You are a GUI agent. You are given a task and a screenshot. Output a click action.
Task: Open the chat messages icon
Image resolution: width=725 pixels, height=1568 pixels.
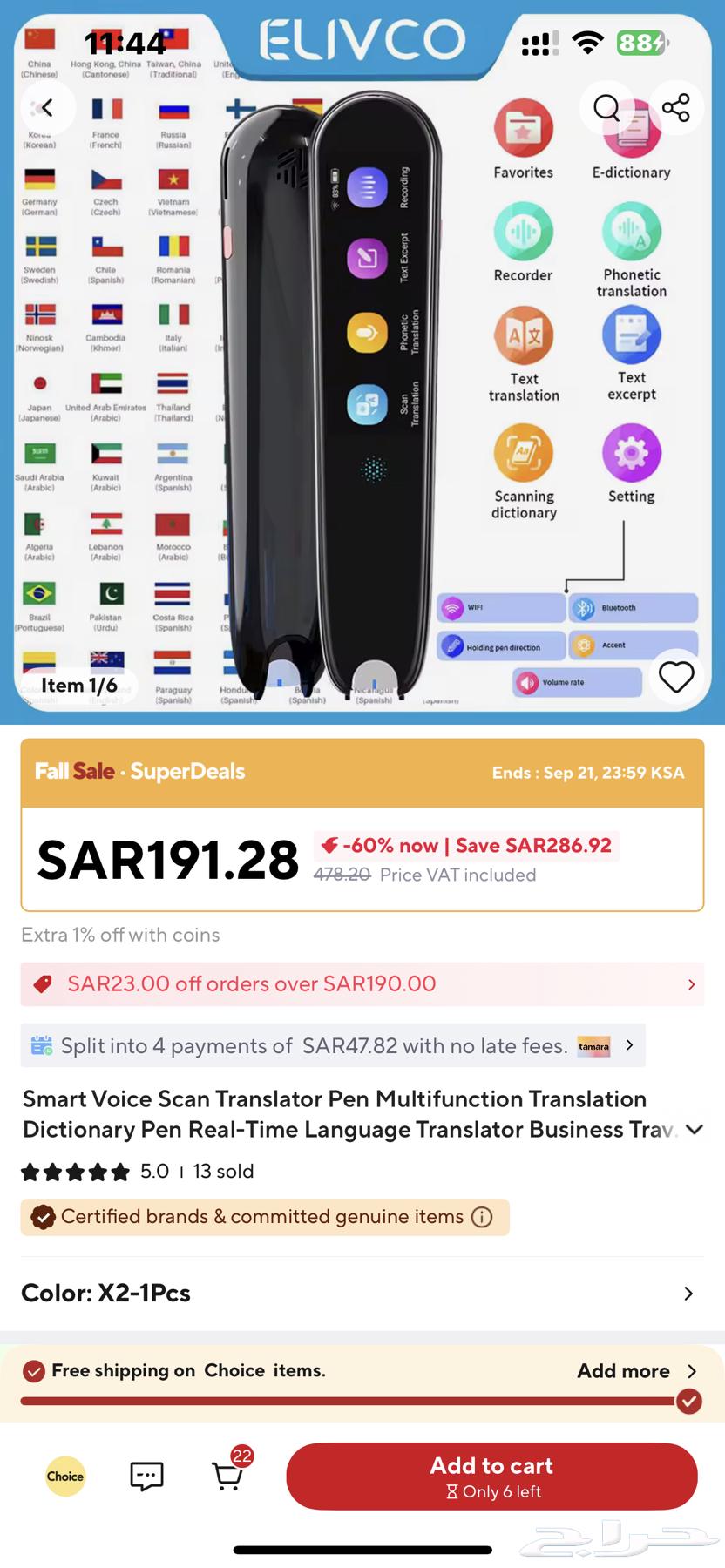146,1476
